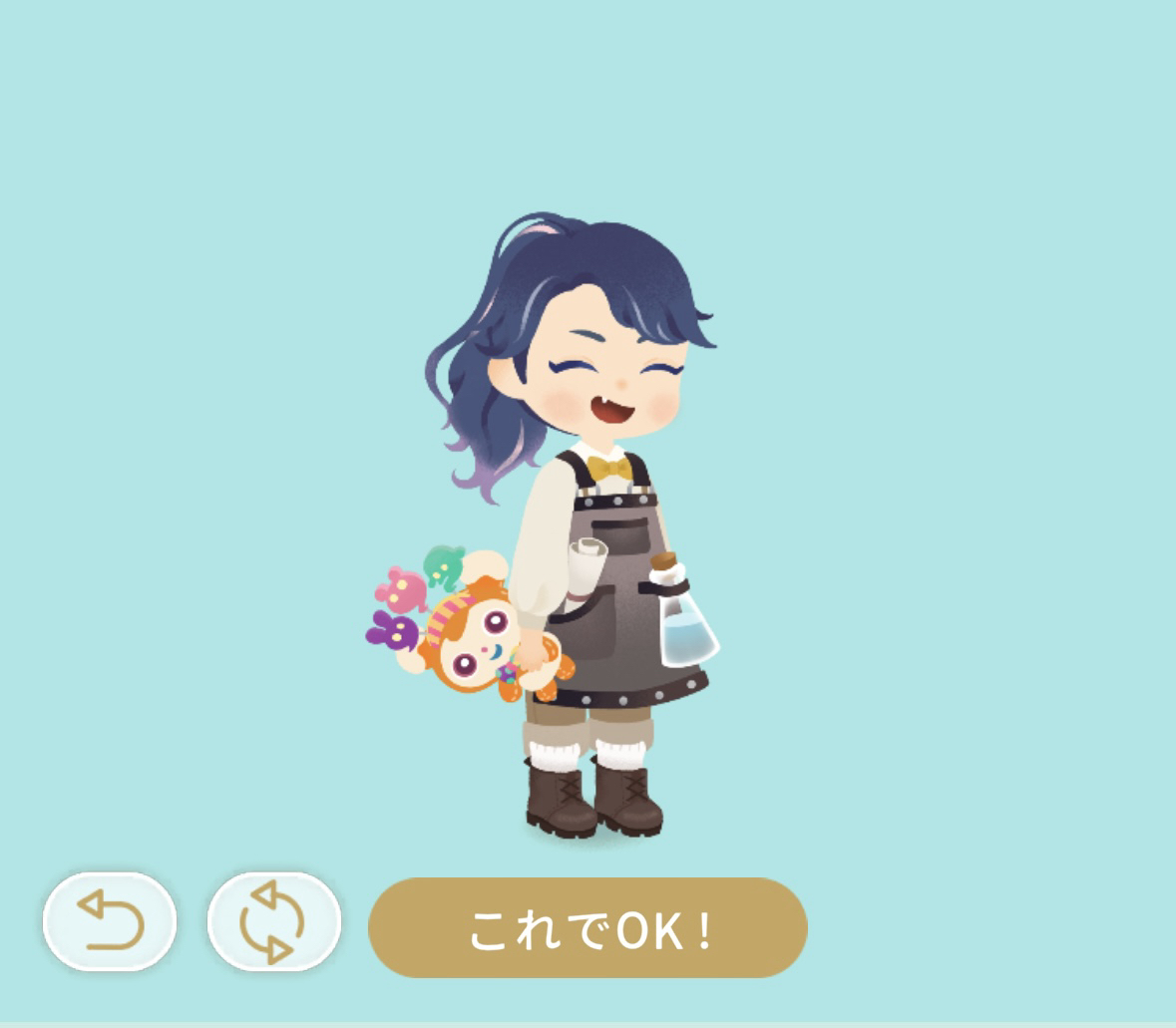Confirm with the これでOK! button
The width and height of the screenshot is (1176, 1028).
coord(588,928)
